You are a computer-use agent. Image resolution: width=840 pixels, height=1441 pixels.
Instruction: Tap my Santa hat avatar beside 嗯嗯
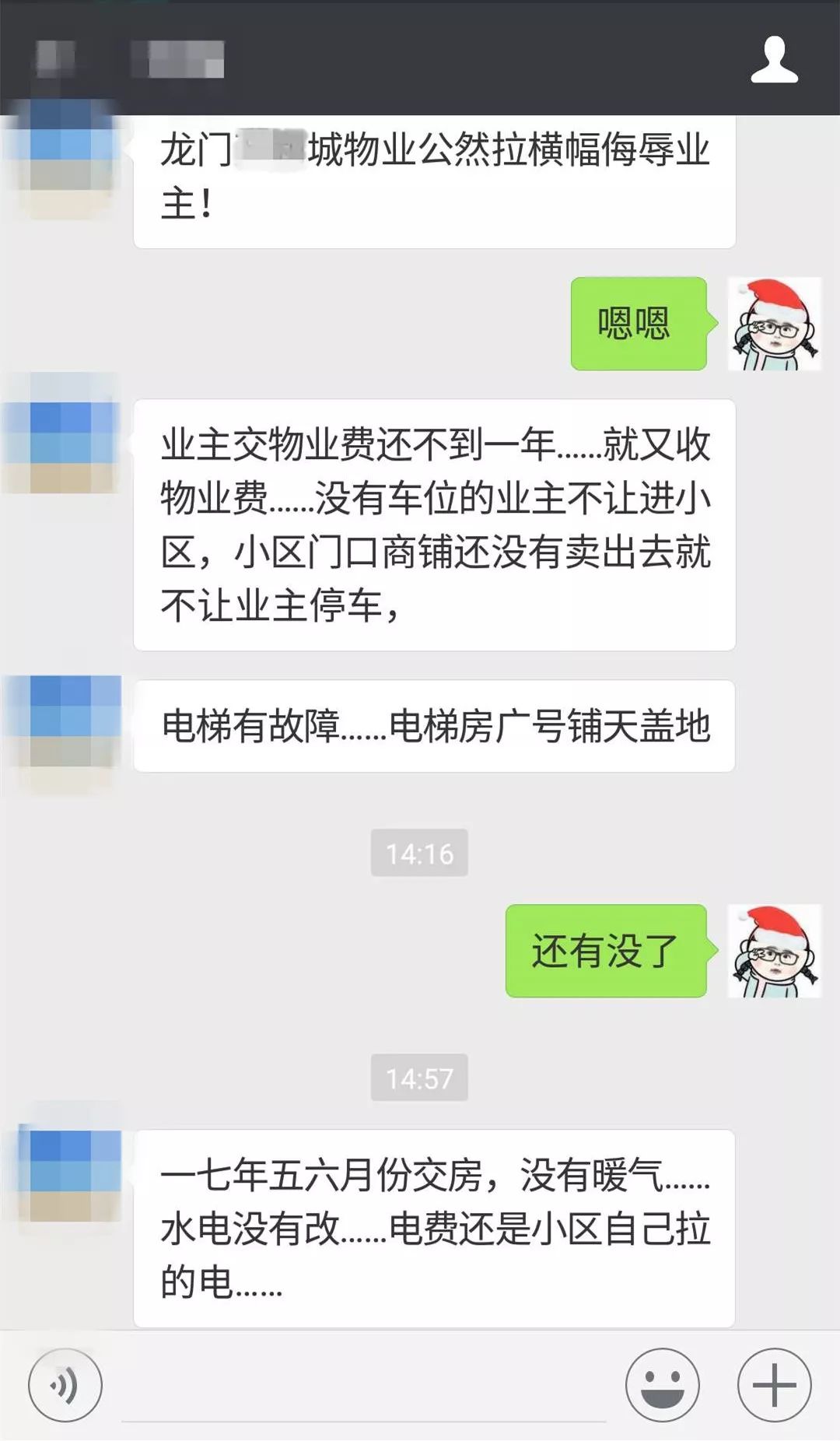tap(775, 324)
